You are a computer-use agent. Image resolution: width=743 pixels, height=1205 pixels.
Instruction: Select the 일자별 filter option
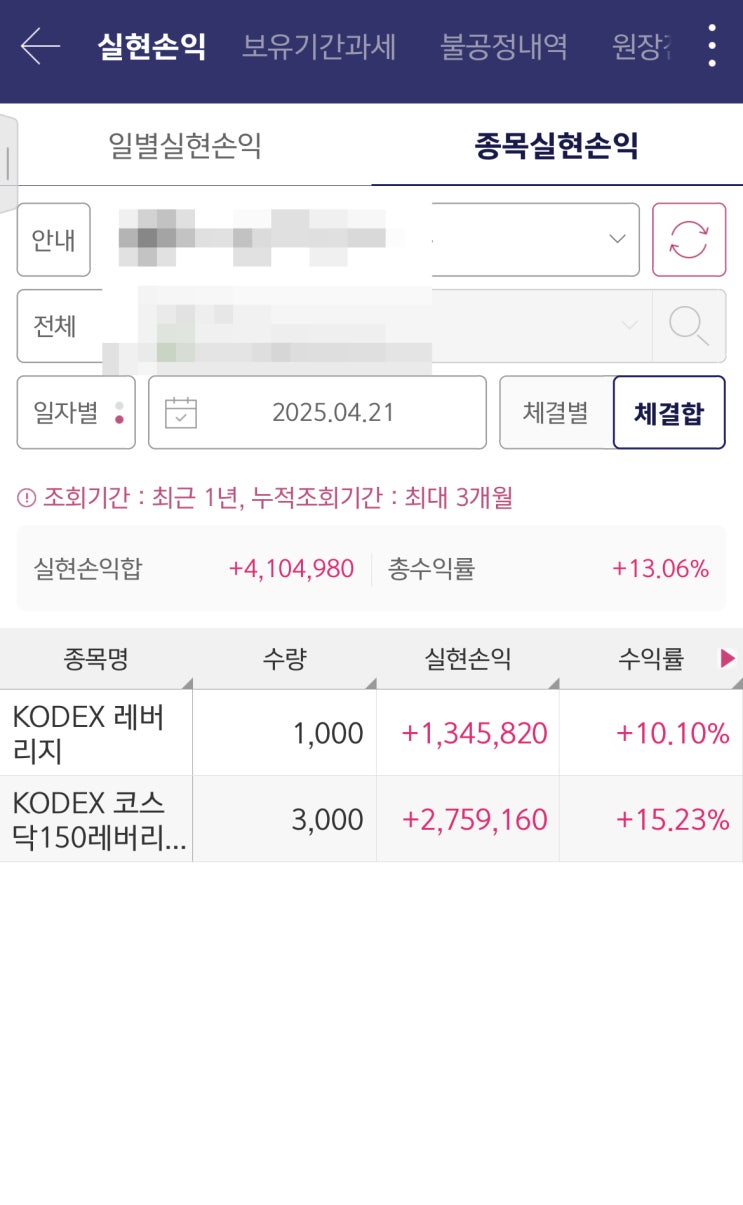click(x=74, y=411)
